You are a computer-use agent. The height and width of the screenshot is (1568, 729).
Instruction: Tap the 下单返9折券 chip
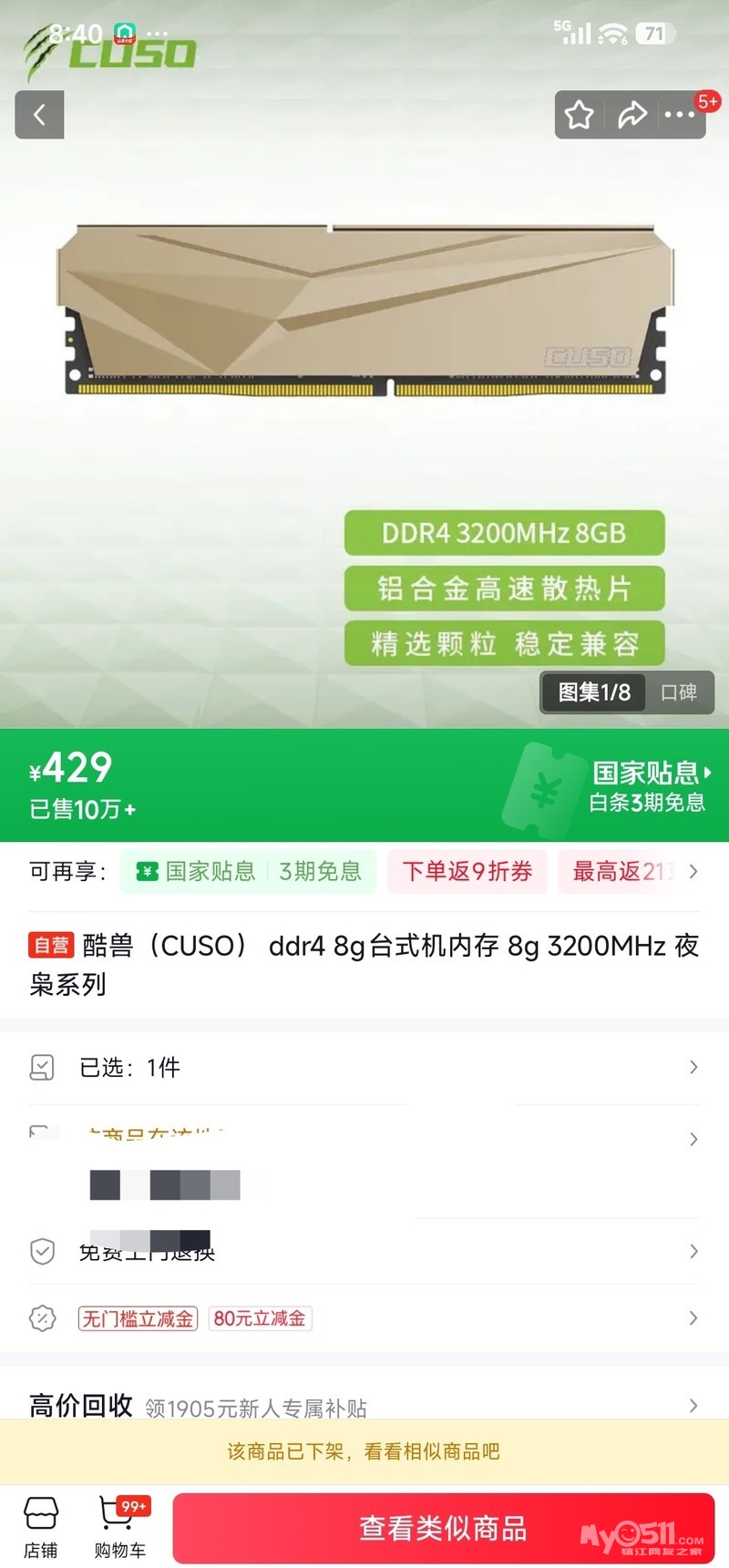click(467, 872)
